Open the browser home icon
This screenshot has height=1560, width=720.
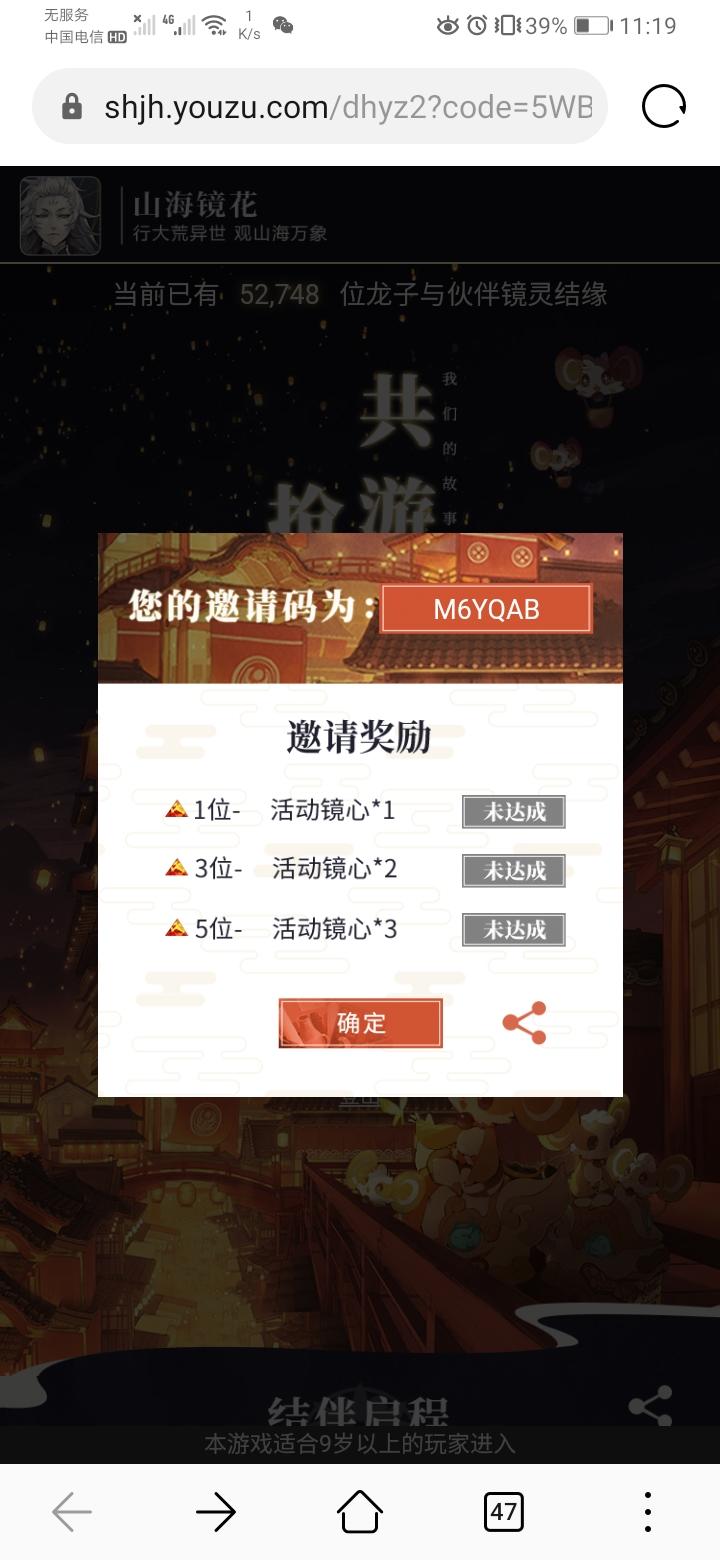point(360,1512)
